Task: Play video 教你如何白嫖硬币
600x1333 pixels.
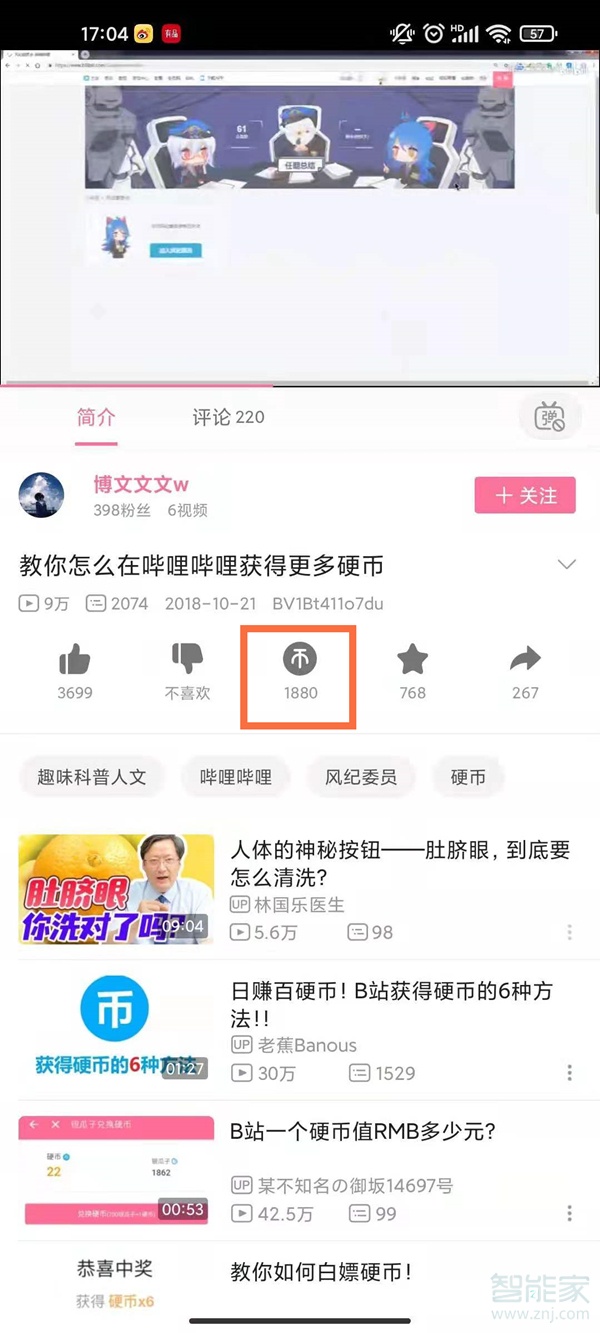Action: (320, 1272)
